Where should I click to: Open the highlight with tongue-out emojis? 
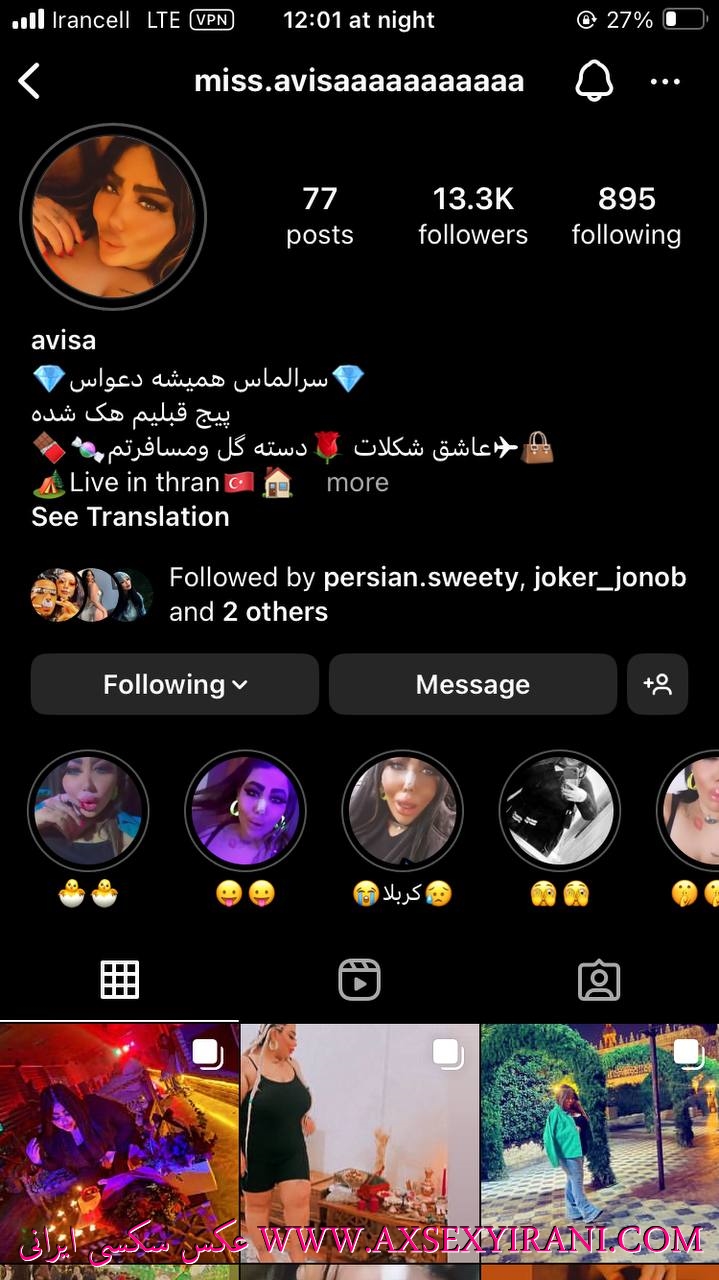tap(245, 810)
